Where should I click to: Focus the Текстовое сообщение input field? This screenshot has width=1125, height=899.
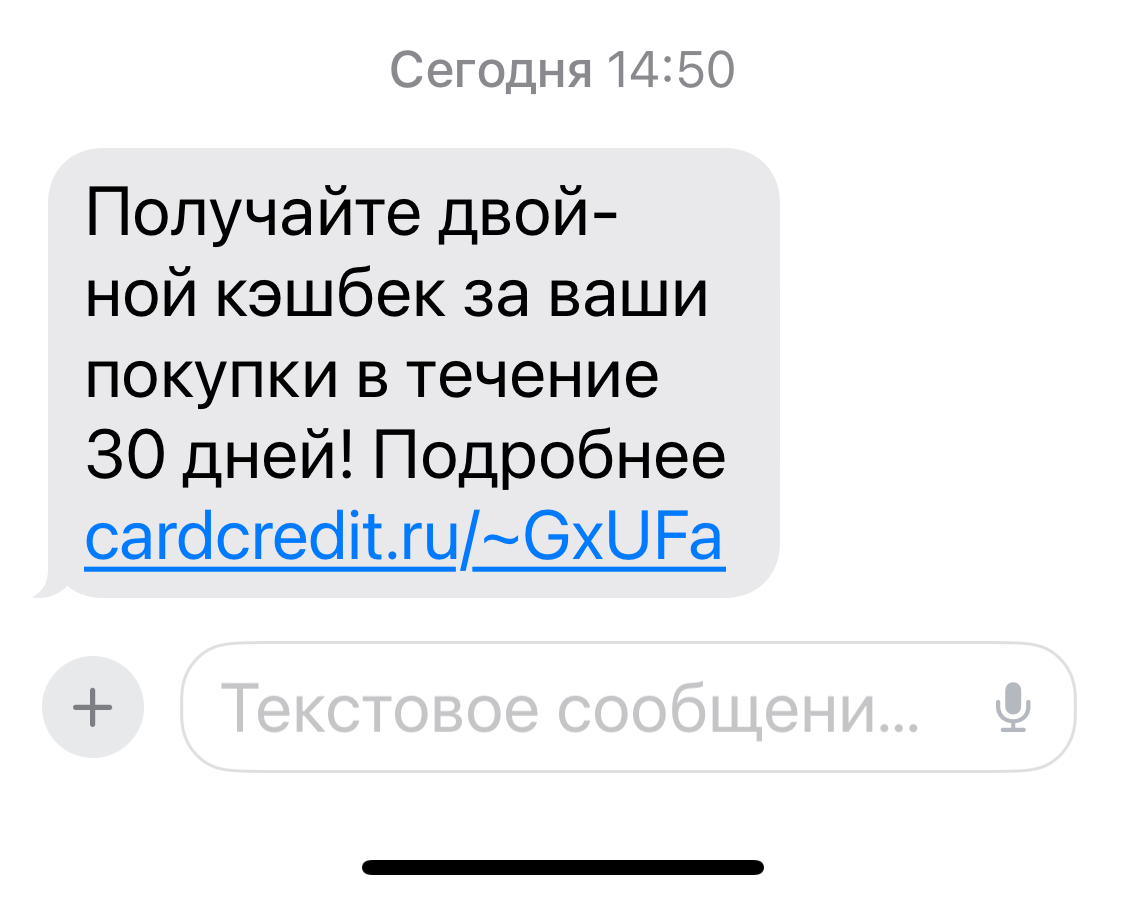tap(570, 708)
